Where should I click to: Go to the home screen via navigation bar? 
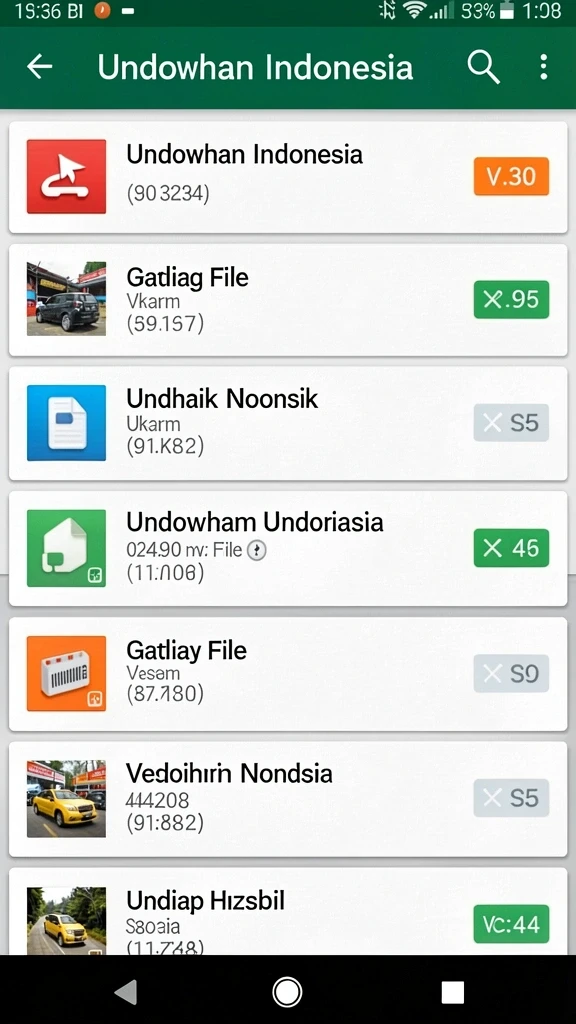[287, 992]
